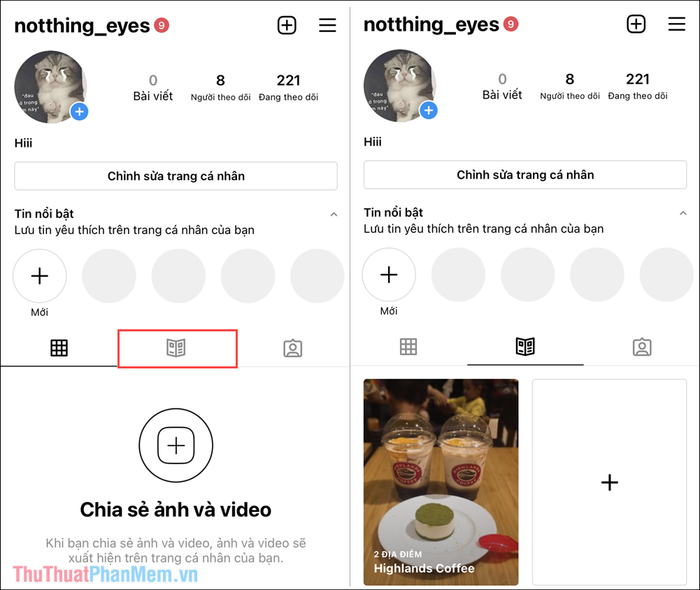Switch to tagged photos tab in left screenshot

coord(292,348)
